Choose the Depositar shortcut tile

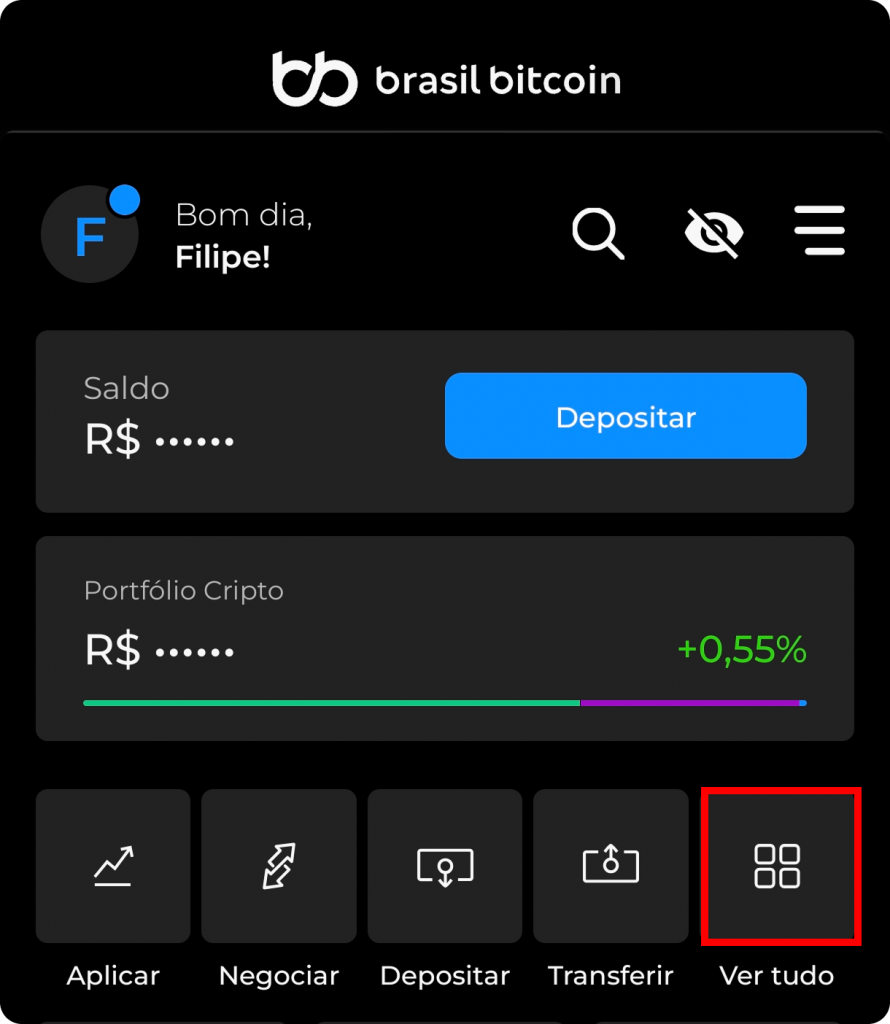pos(445,866)
